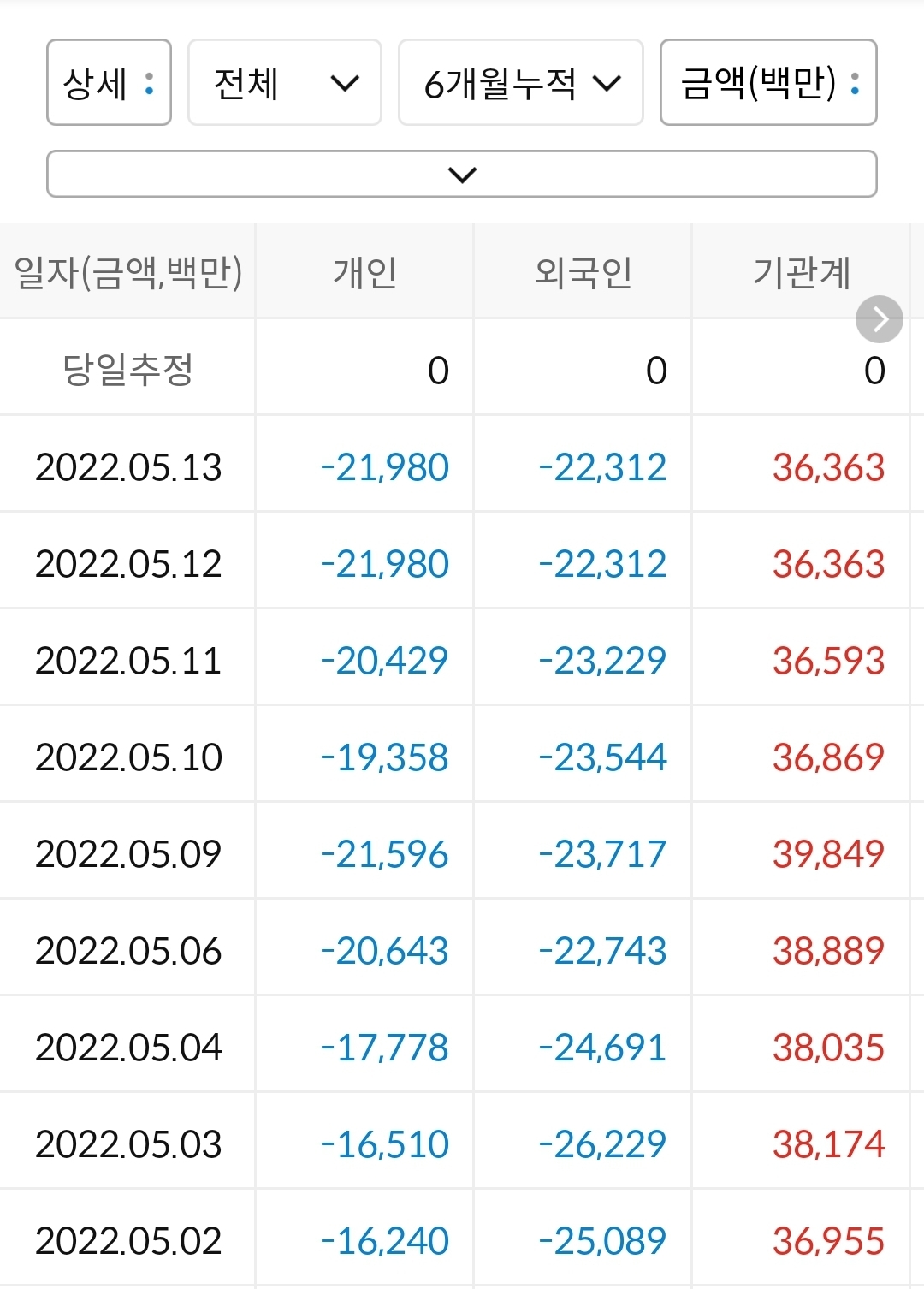Select the 당일추정 row
This screenshot has width=924, height=1289.
pyautogui.click(x=127, y=368)
